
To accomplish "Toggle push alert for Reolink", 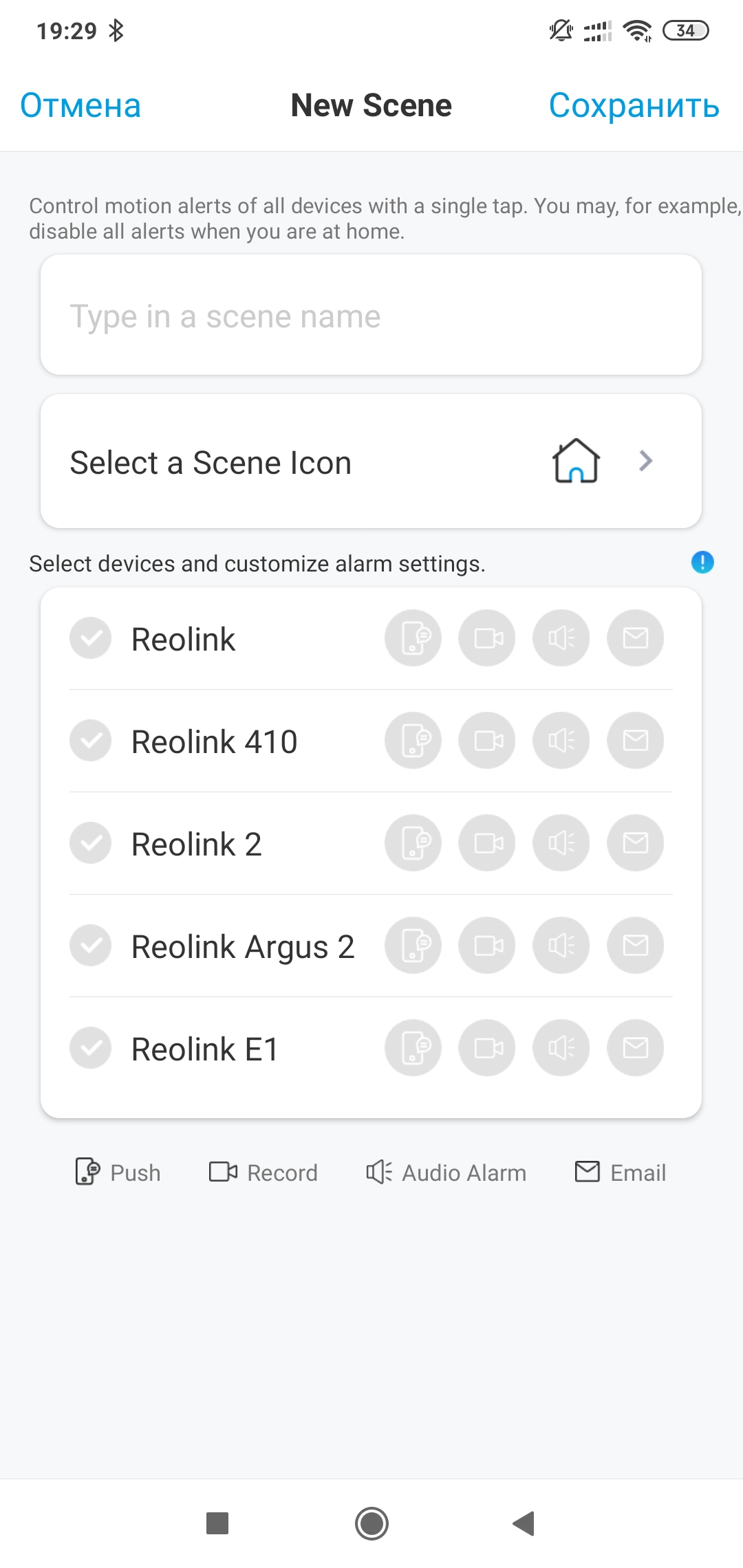I will click(413, 638).
